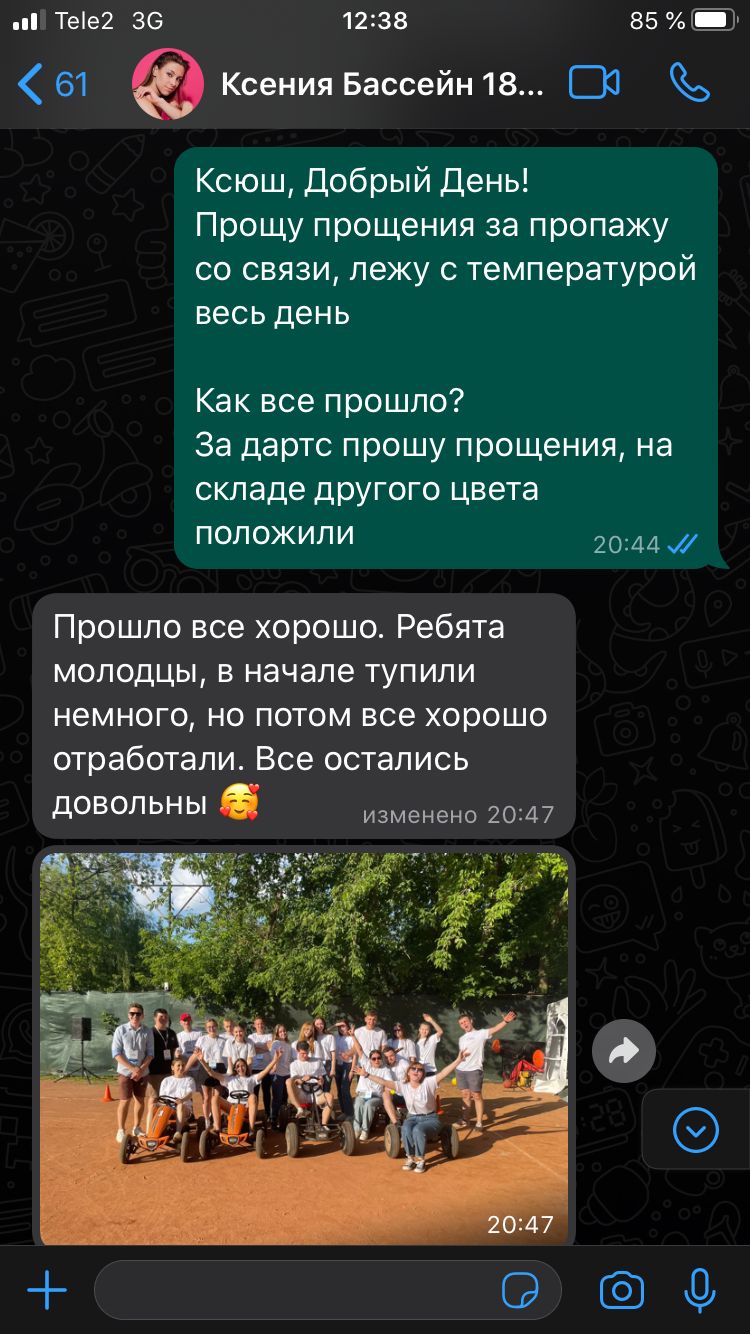The width and height of the screenshot is (750, 1334).
Task: Open the group photo sent at 20:47
Action: 304,1048
